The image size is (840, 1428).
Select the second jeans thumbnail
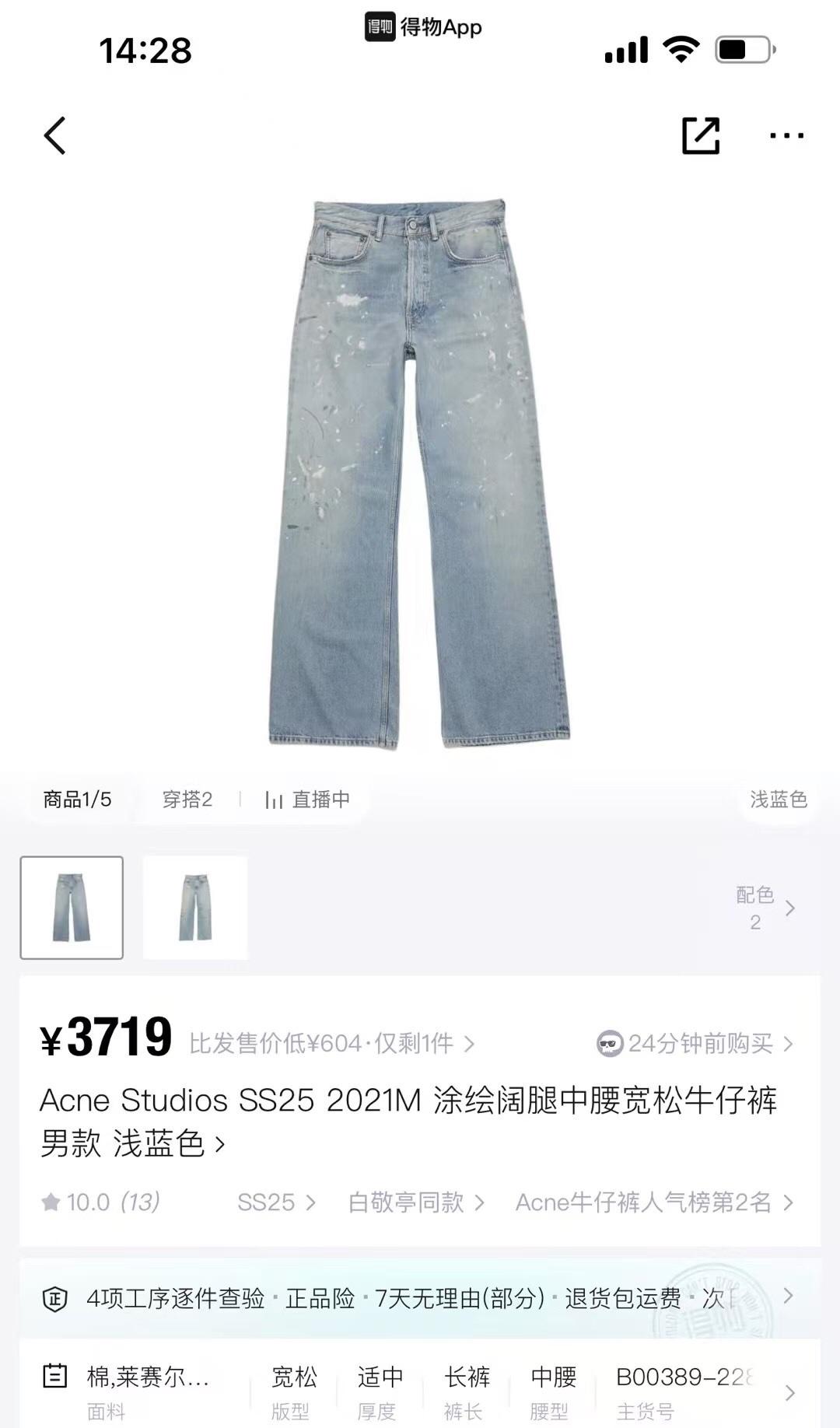[x=195, y=908]
